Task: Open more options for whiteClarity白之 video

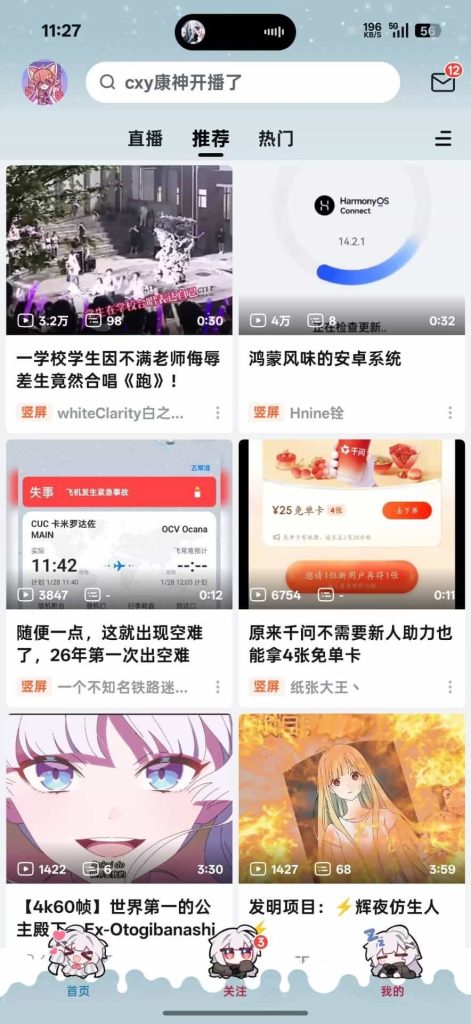Action: (x=218, y=413)
